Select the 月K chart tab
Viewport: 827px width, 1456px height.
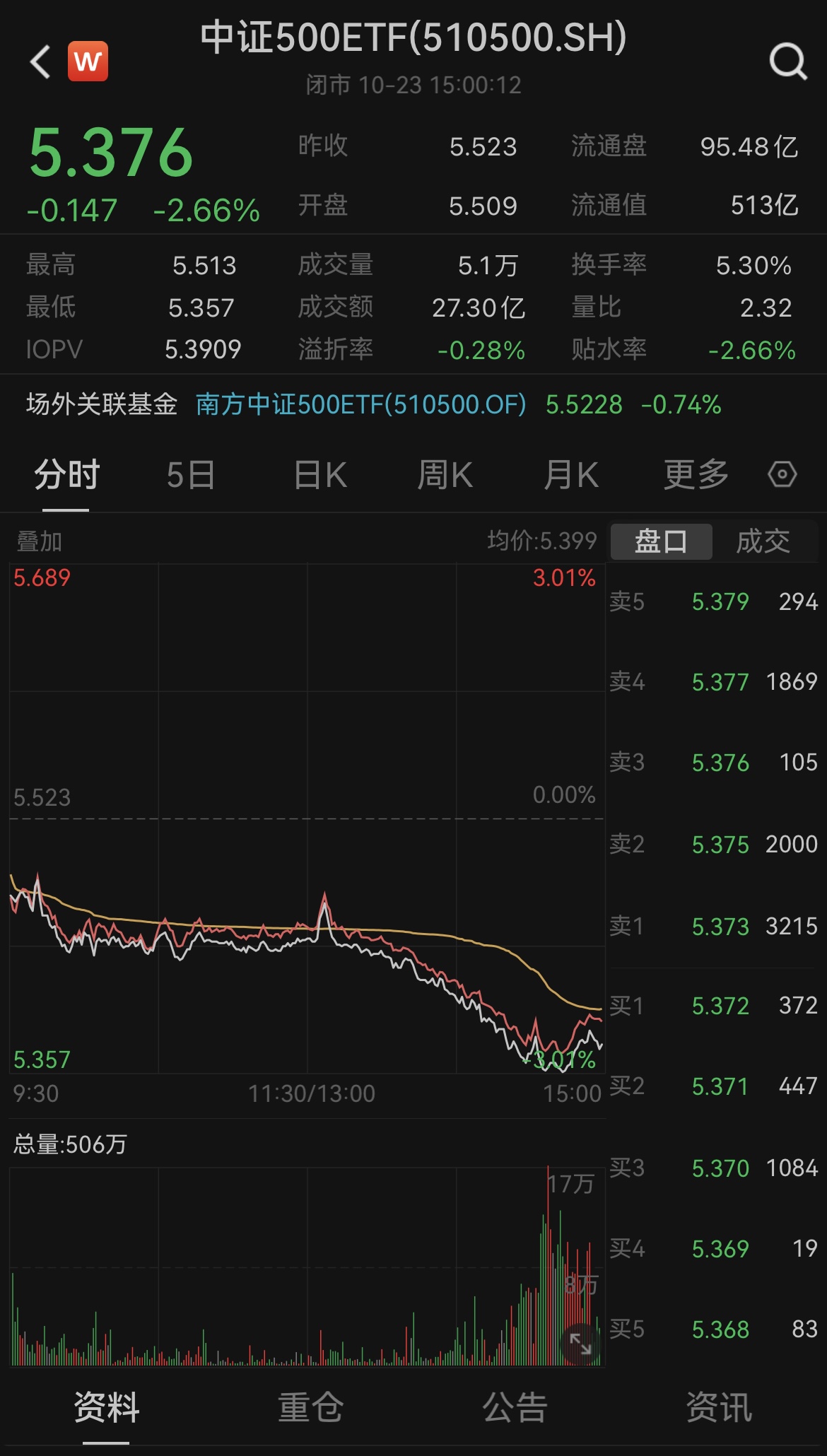[571, 475]
